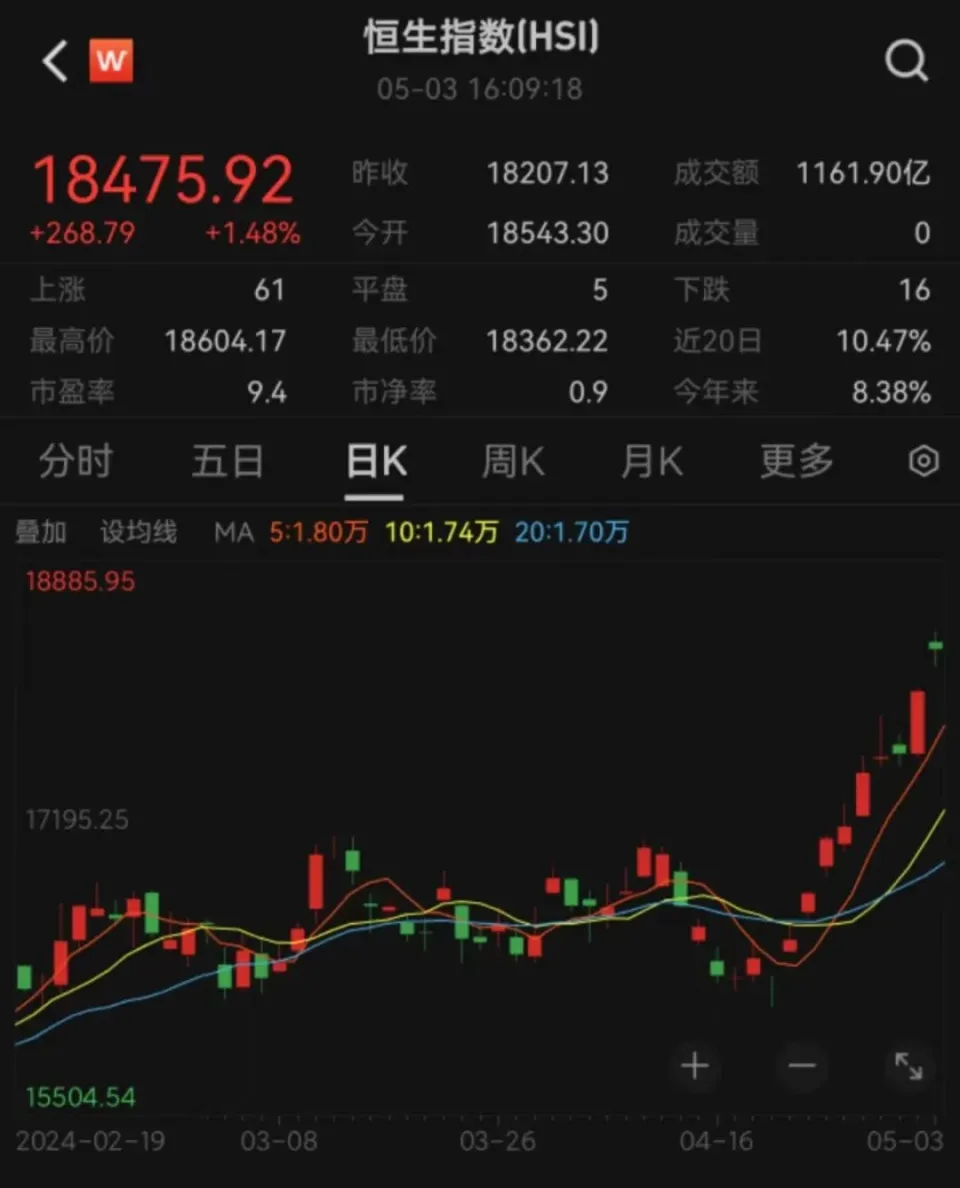The width and height of the screenshot is (960, 1188).
Task: Tap 叠加 to overlay another index
Action: click(x=41, y=532)
